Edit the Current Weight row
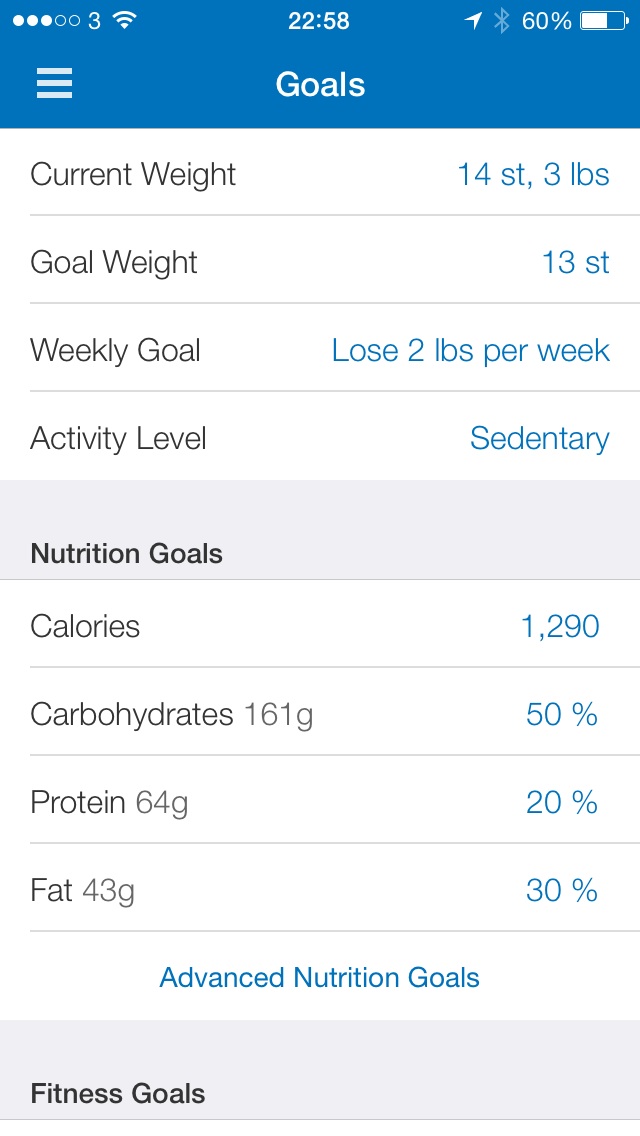Viewport: 640px width, 1136px height. [320, 172]
